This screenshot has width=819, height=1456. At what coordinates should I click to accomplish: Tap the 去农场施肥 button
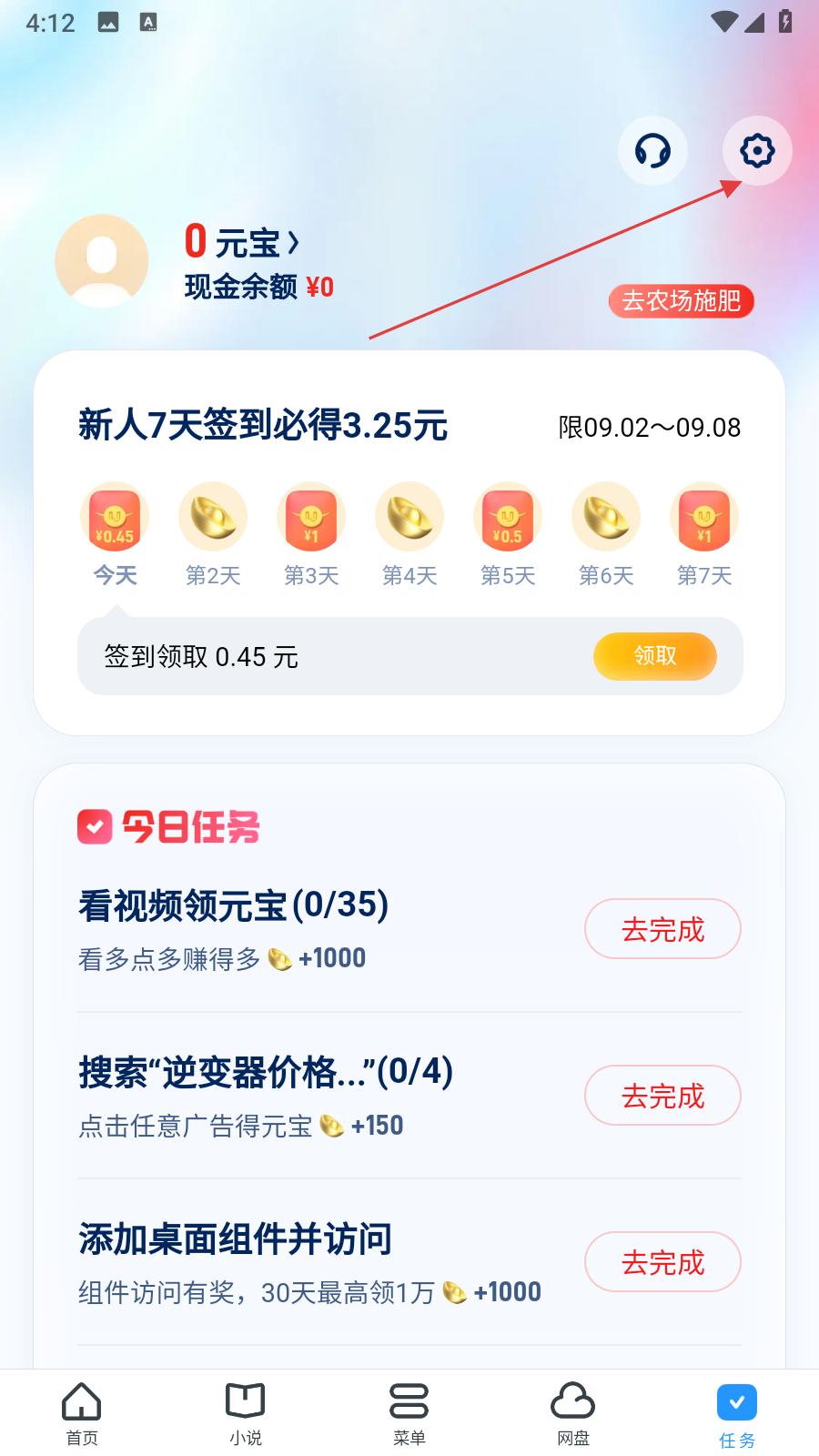point(681,300)
